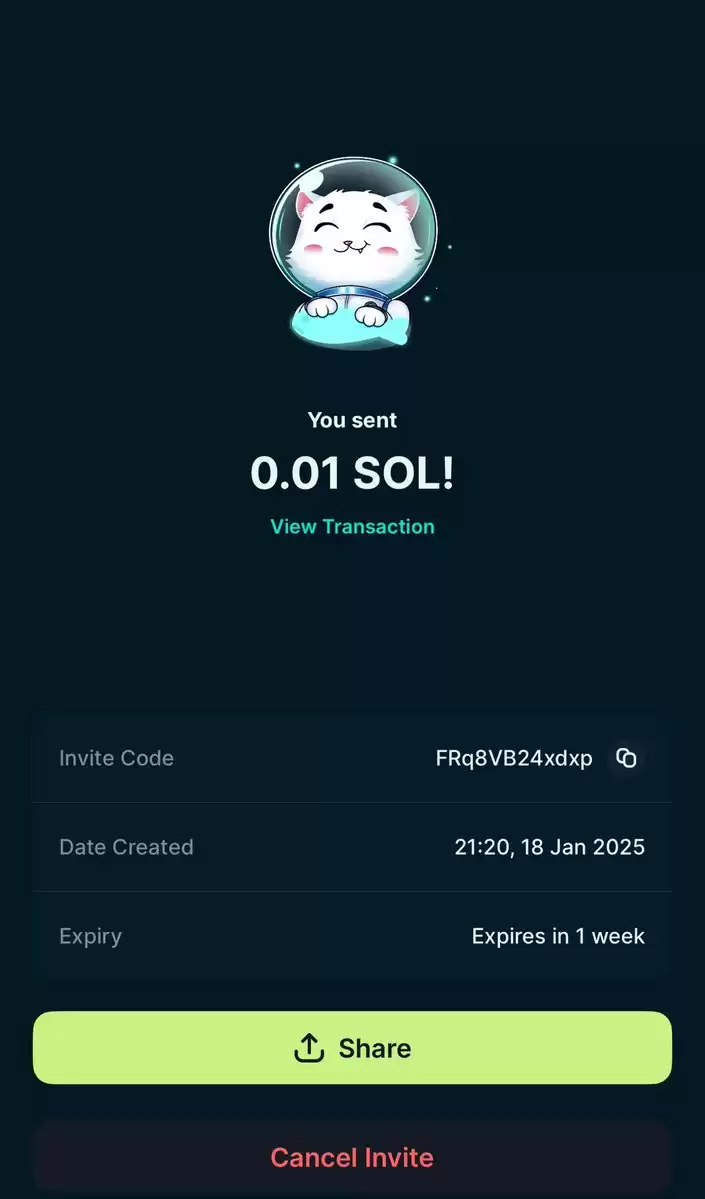Cancel the invite
This screenshot has width=705, height=1199.
352,1158
